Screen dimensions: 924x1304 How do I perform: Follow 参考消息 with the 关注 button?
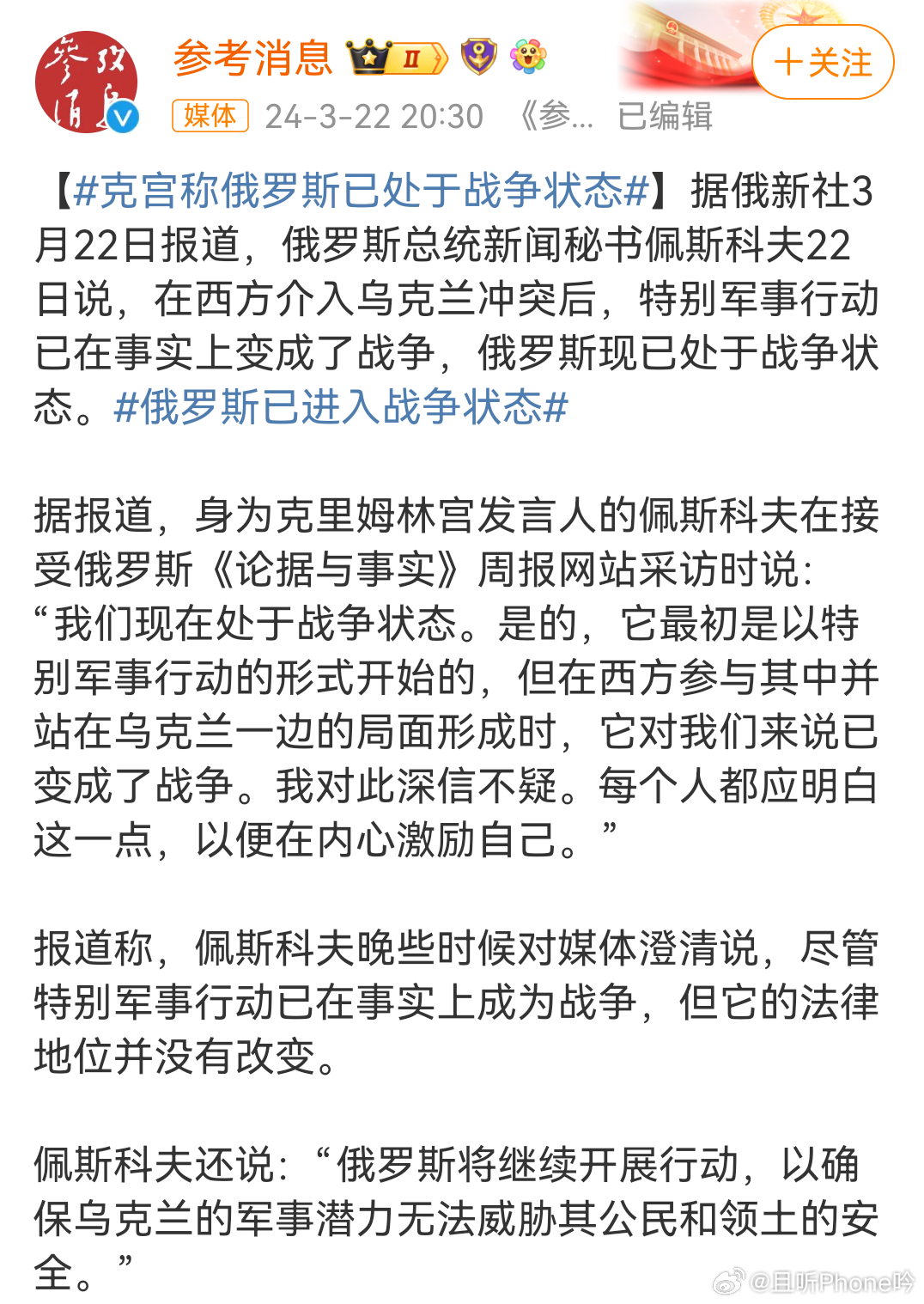click(822, 63)
